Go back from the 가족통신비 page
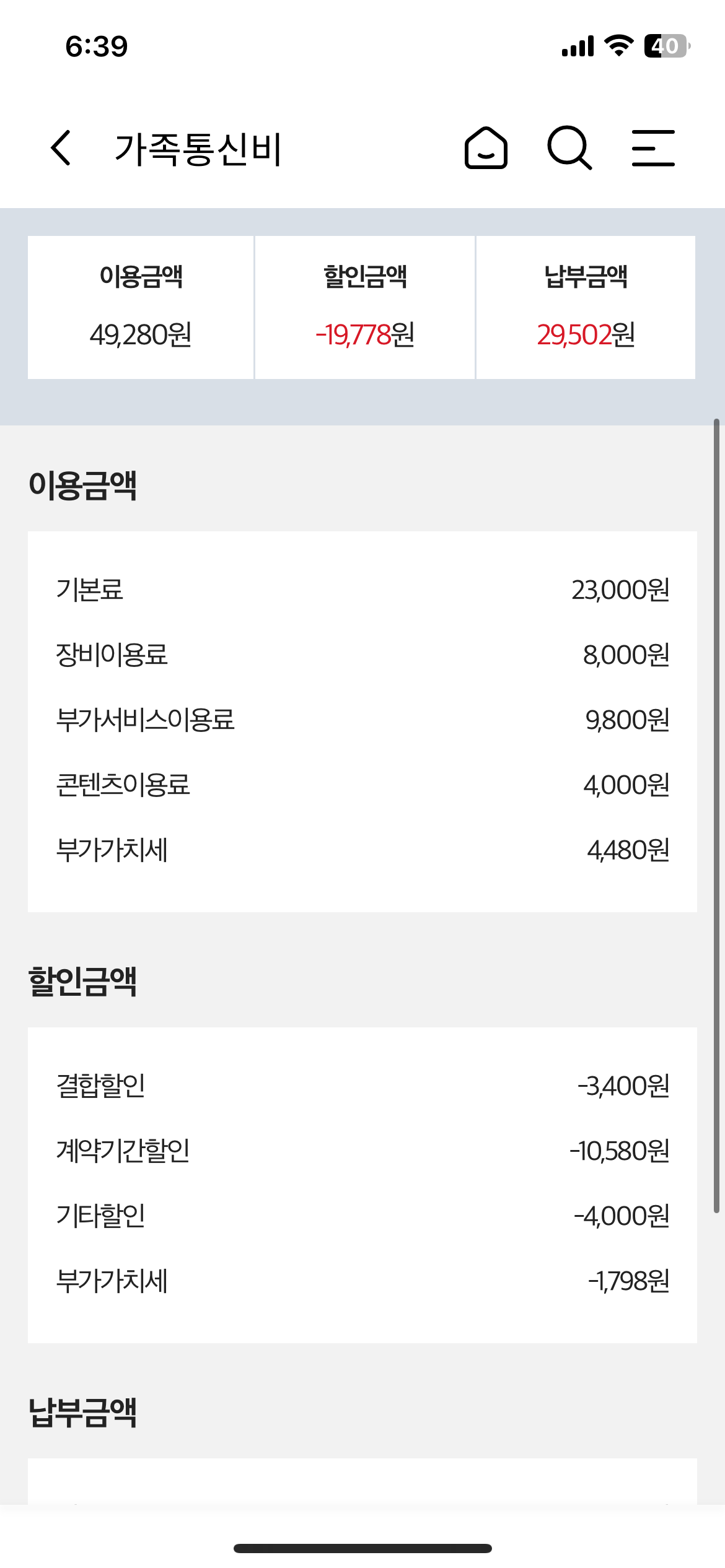Image resolution: width=725 pixels, height=1568 pixels. [x=61, y=148]
